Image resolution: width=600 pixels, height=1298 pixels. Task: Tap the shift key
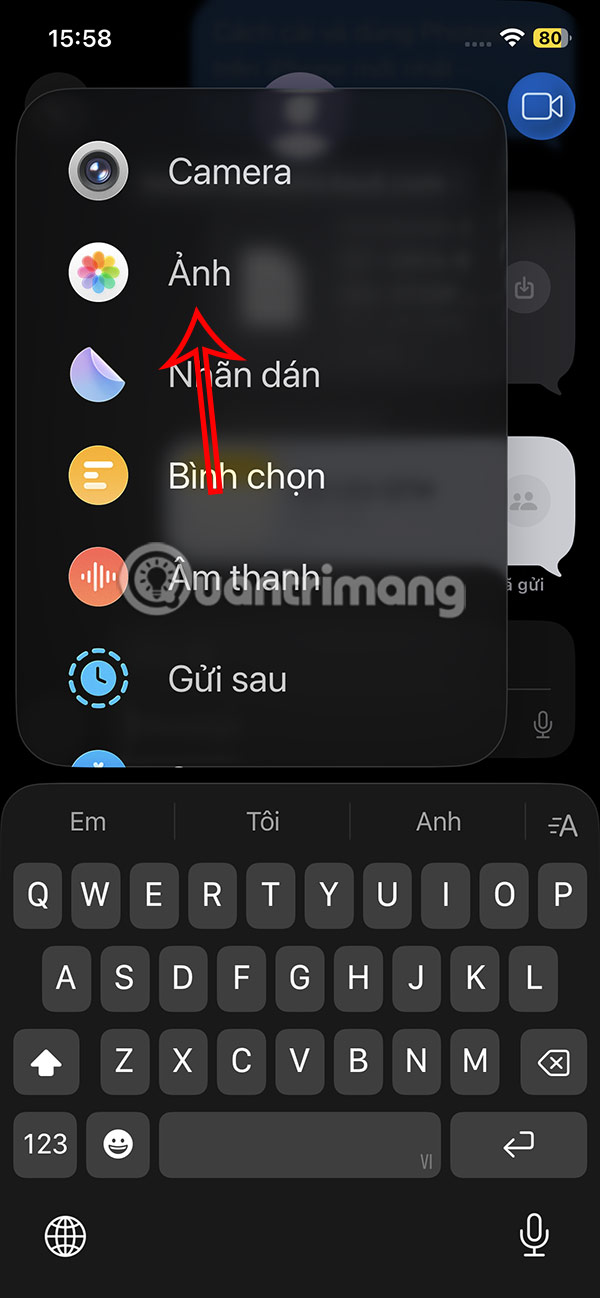pyautogui.click(x=46, y=1061)
